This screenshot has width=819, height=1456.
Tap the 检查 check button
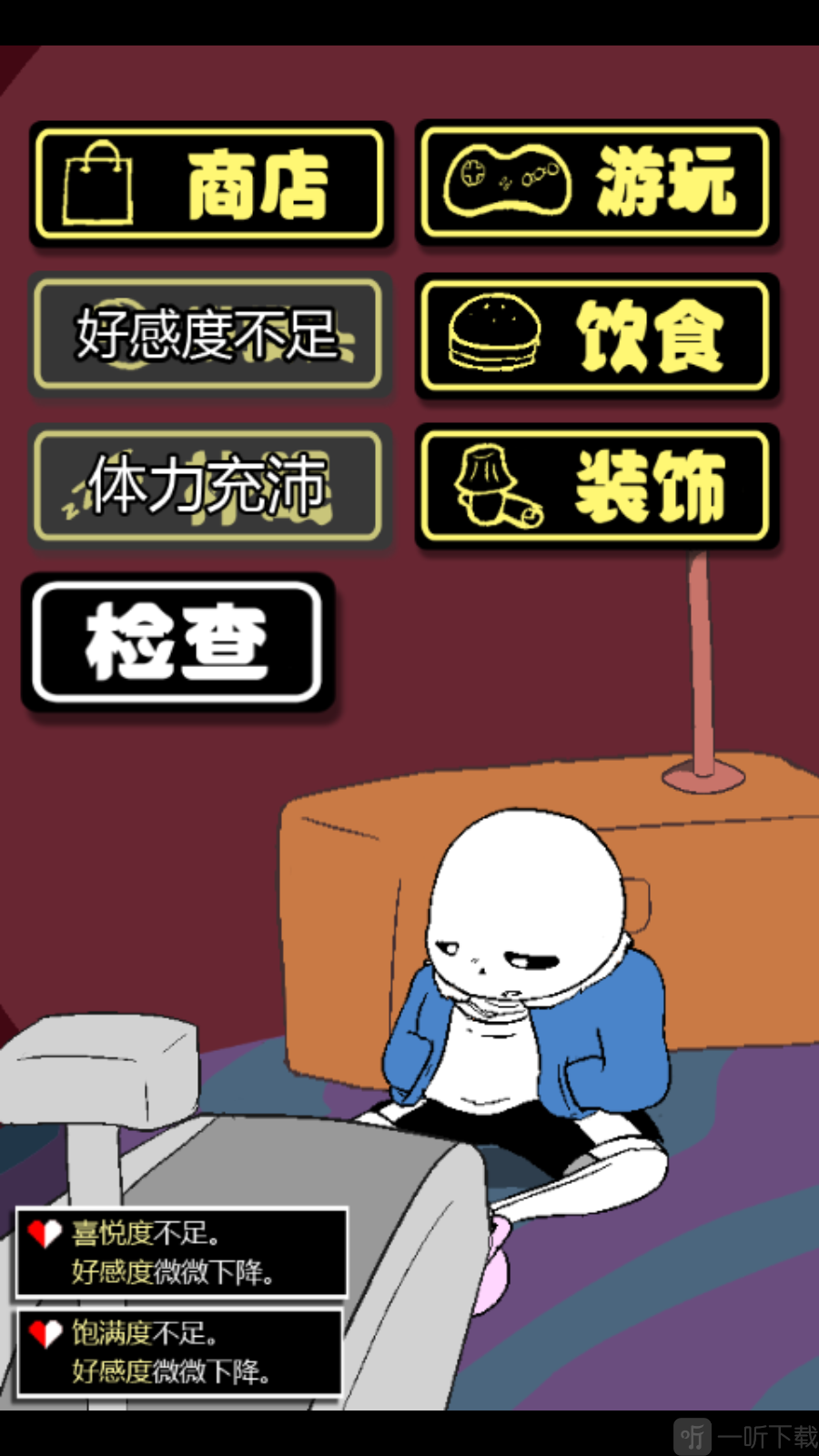click(177, 642)
